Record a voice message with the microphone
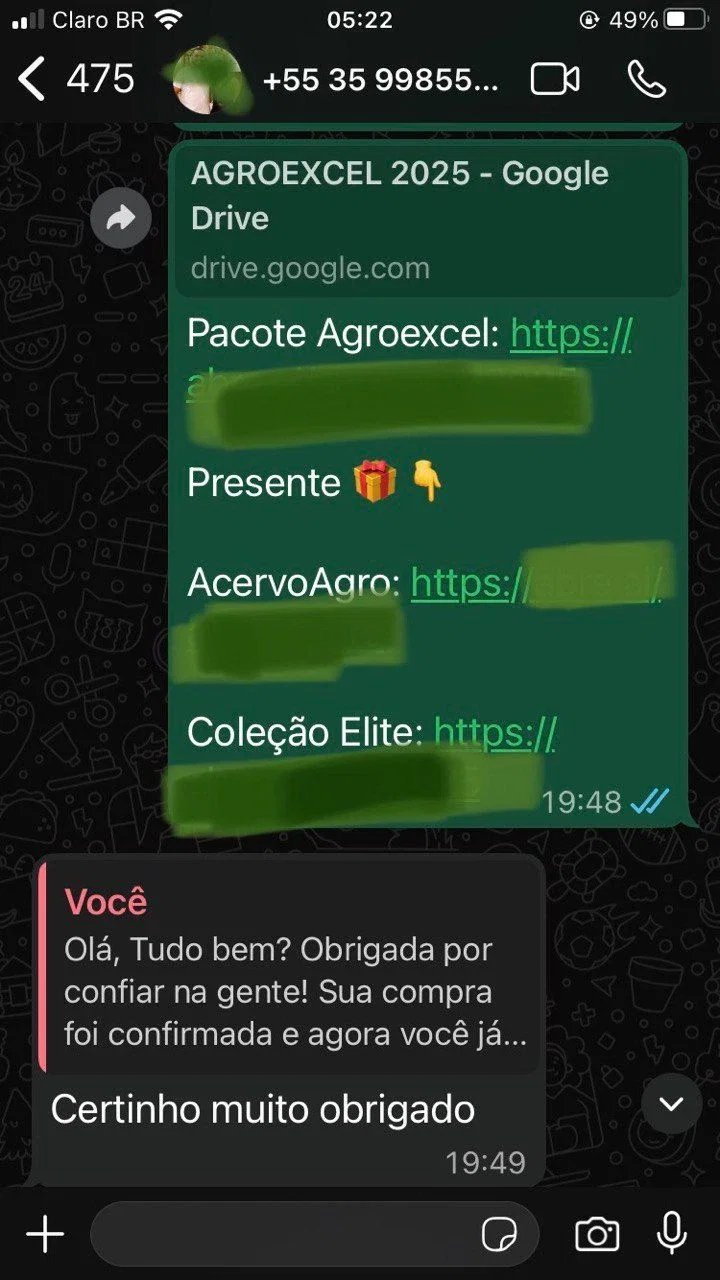 [x=672, y=1233]
